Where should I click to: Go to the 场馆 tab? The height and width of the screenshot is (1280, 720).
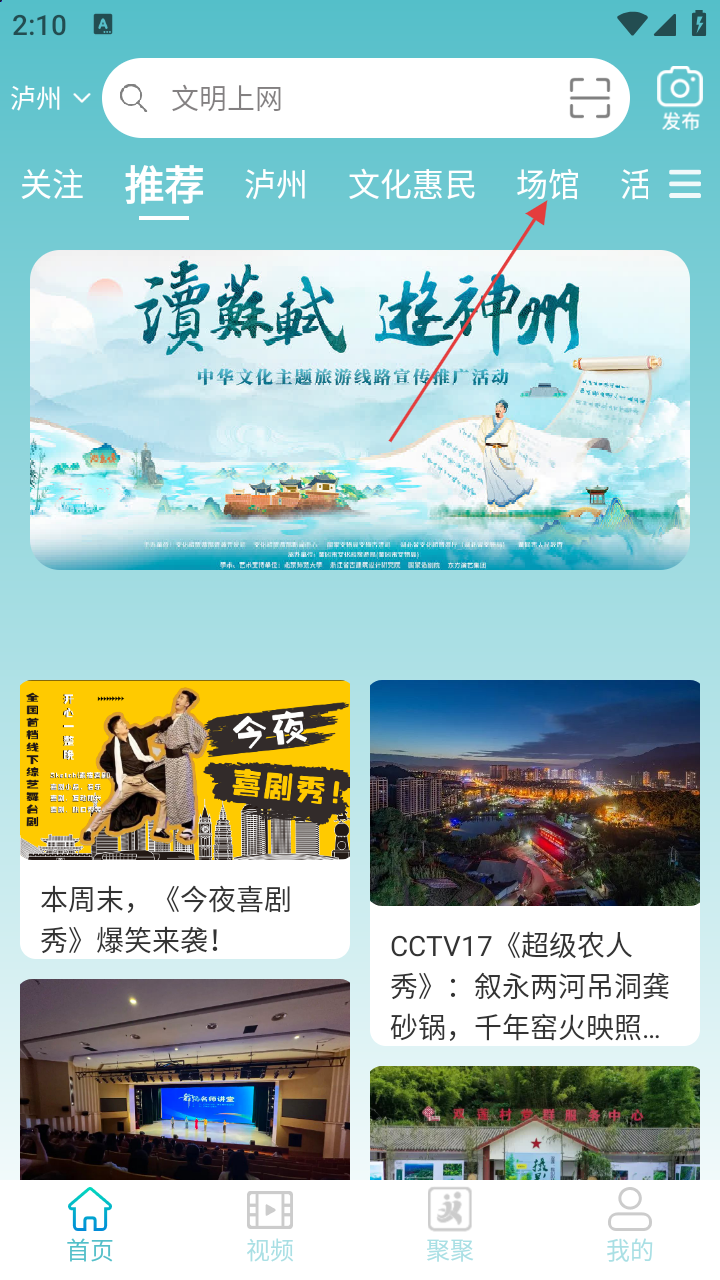547,185
